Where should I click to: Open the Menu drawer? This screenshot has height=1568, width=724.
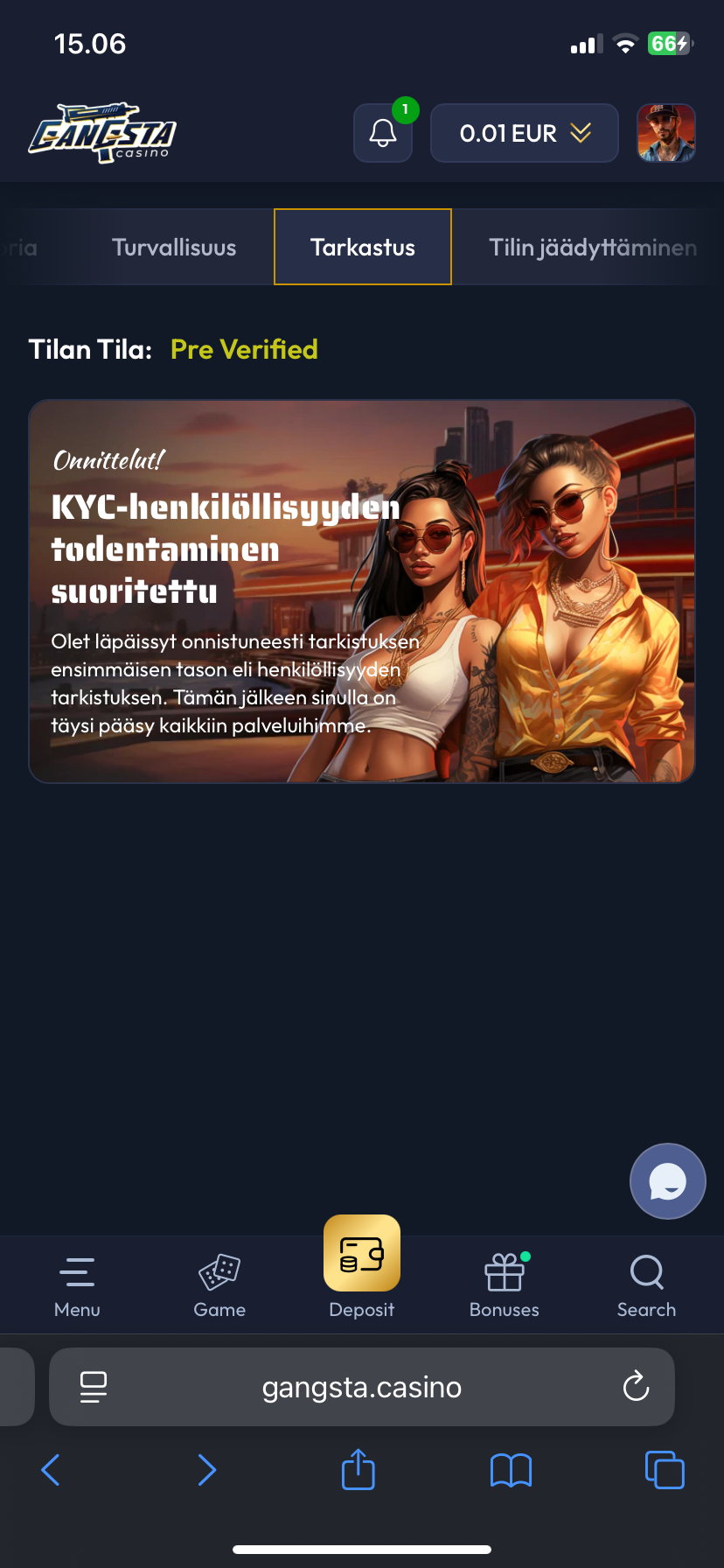click(77, 1284)
